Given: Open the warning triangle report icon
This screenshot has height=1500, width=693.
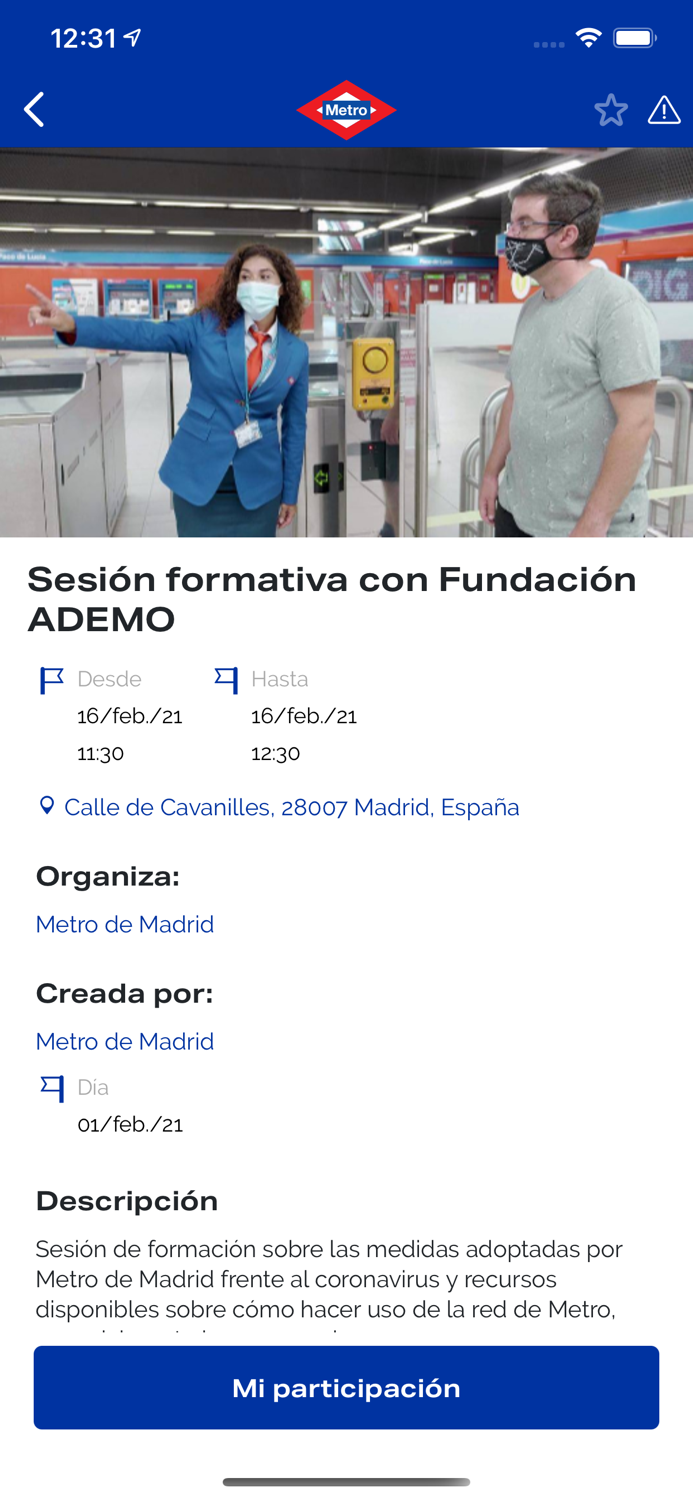Looking at the screenshot, I should click(x=664, y=110).
